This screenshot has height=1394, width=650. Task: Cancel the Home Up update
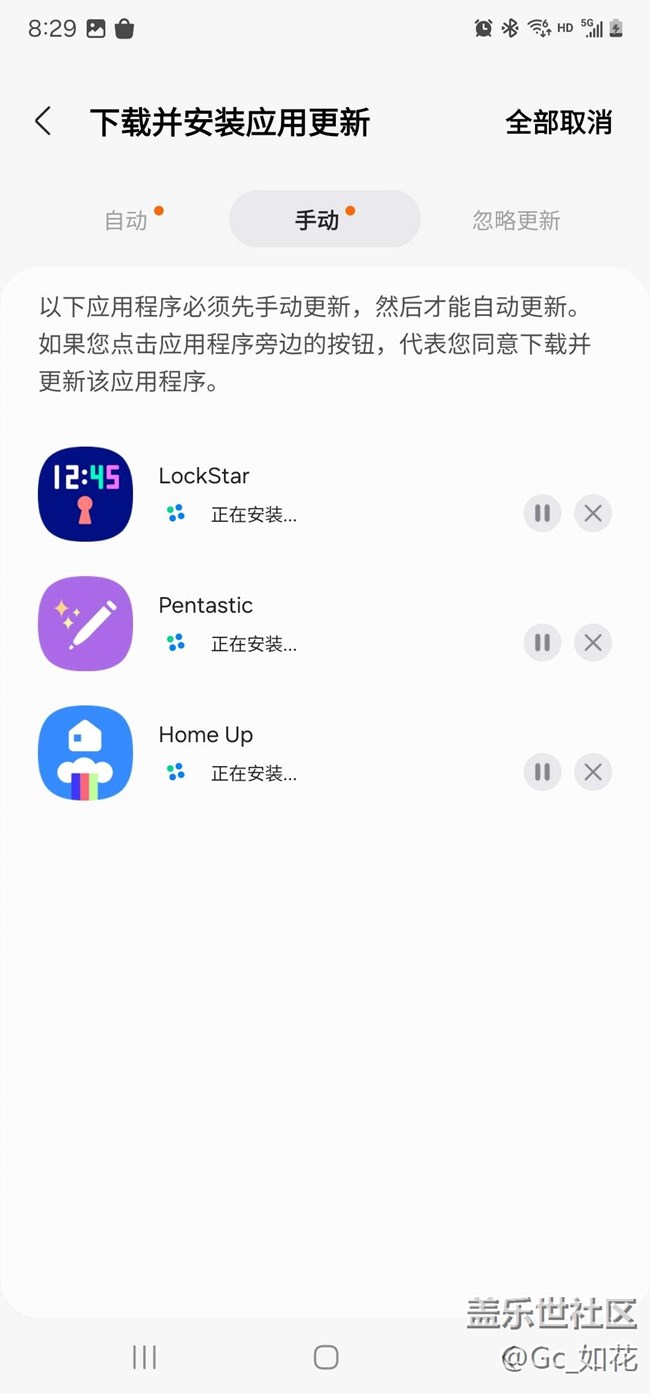pos(593,772)
